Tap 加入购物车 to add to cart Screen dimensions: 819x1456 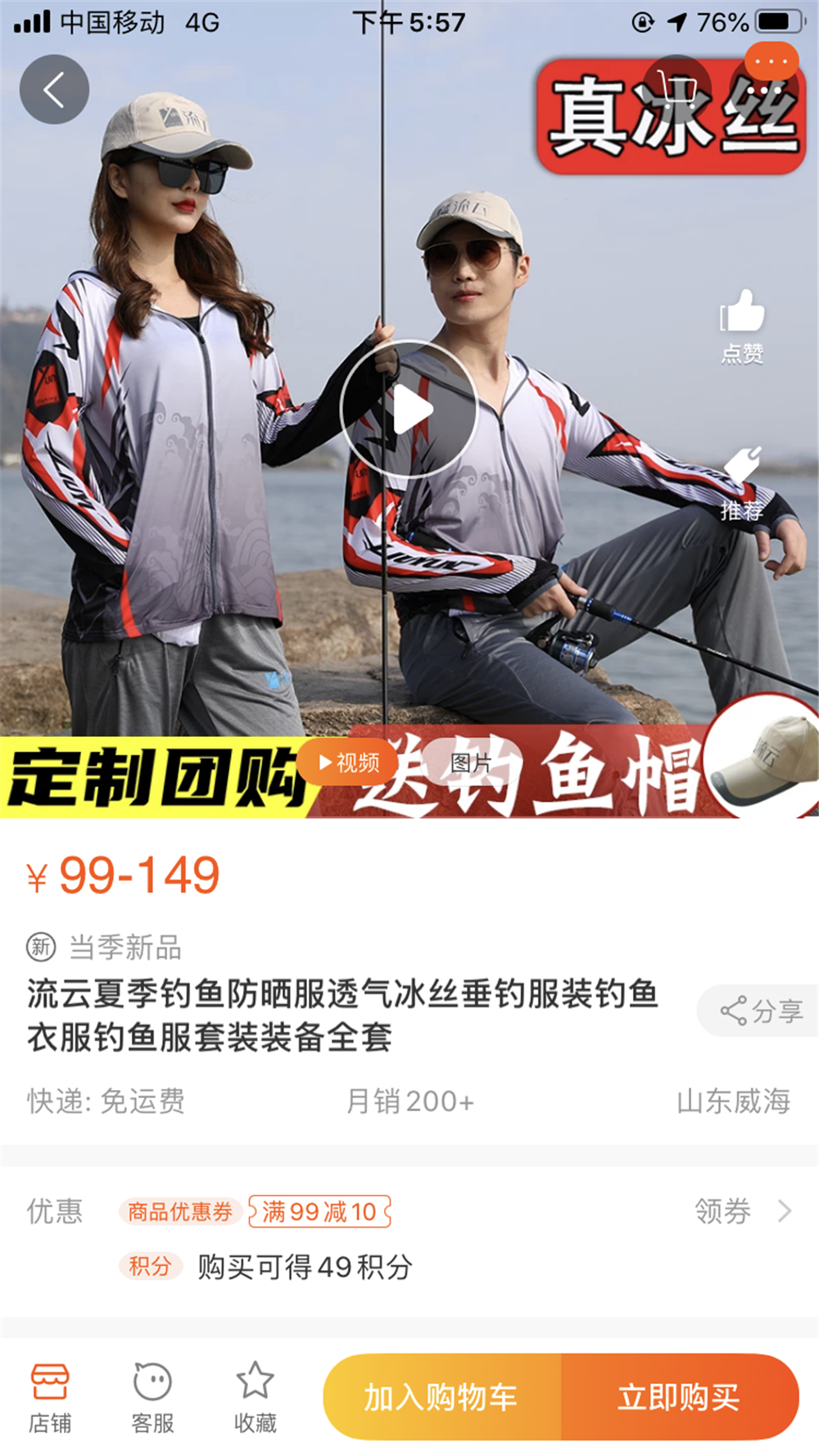click(441, 1397)
